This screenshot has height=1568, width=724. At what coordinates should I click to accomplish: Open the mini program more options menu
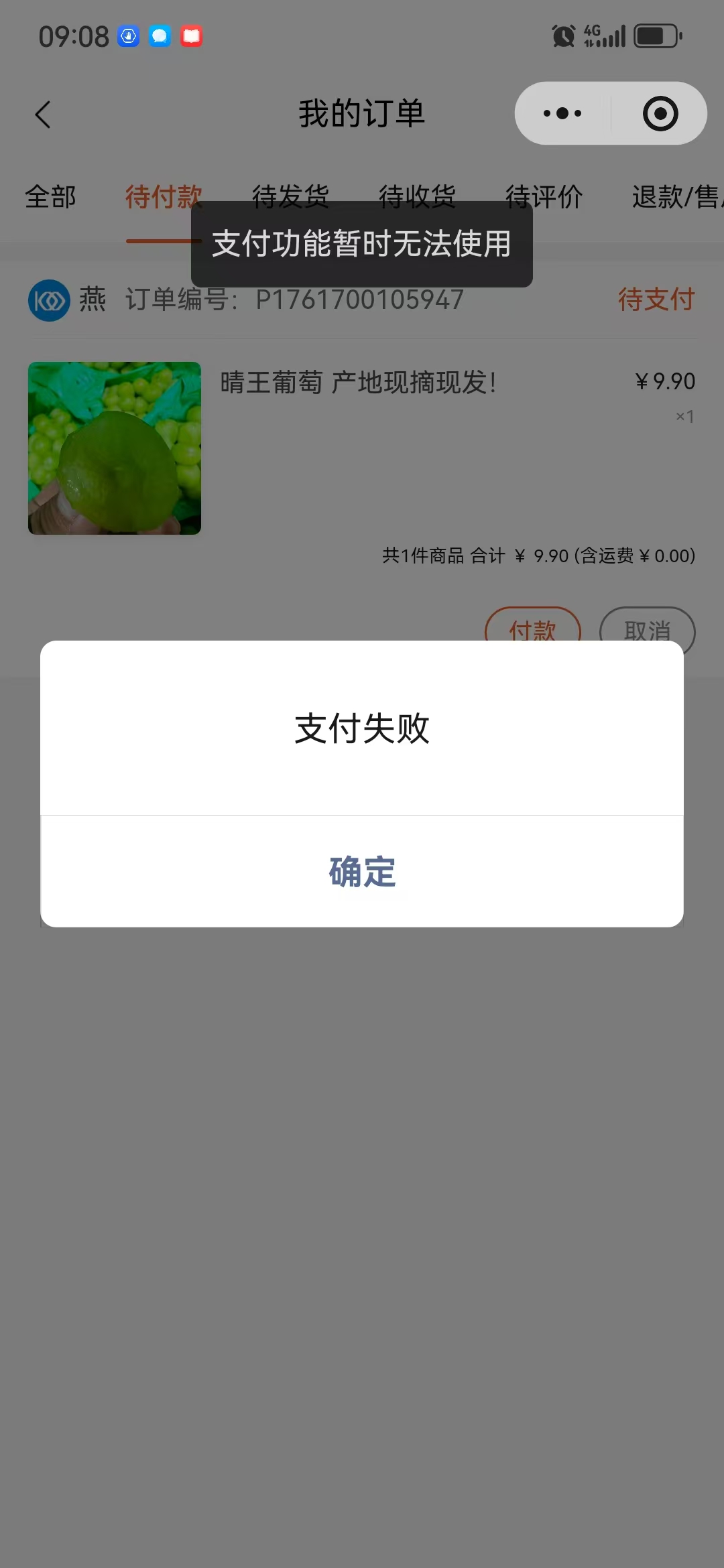(x=562, y=113)
